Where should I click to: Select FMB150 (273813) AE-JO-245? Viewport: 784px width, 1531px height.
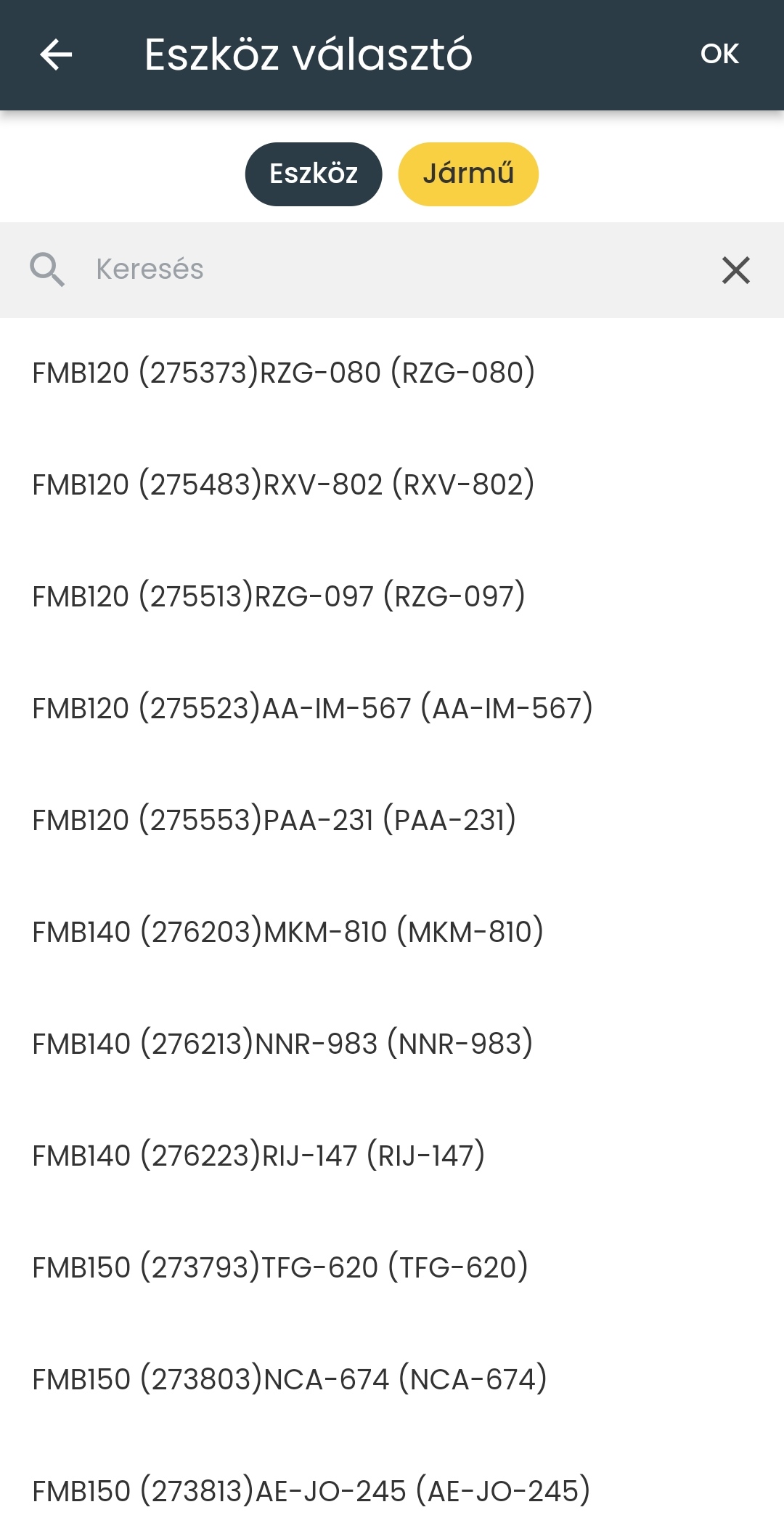(x=311, y=1491)
